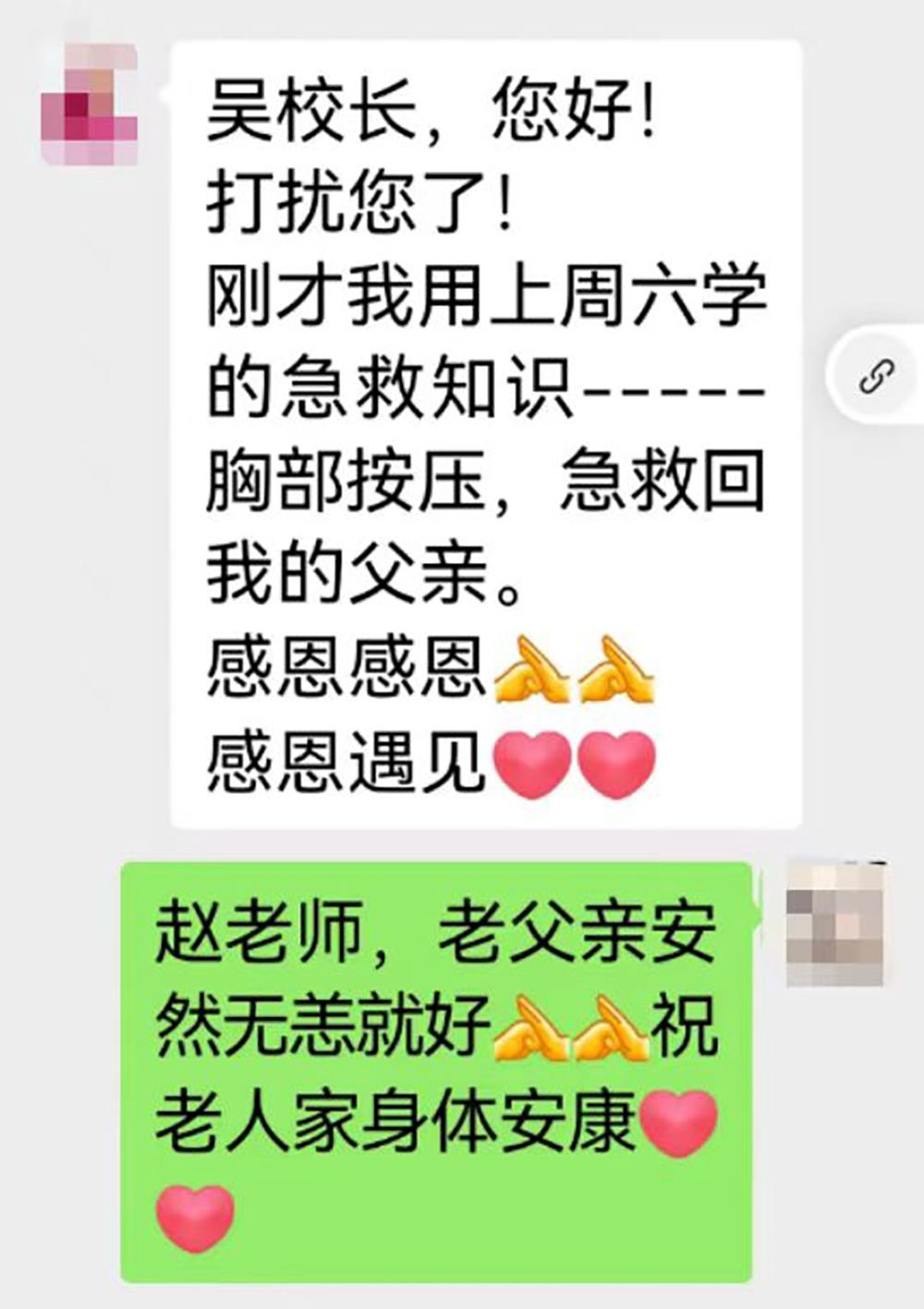This screenshot has width=924, height=1309.
Task: Tap the floating link icon
Action: [x=877, y=377]
